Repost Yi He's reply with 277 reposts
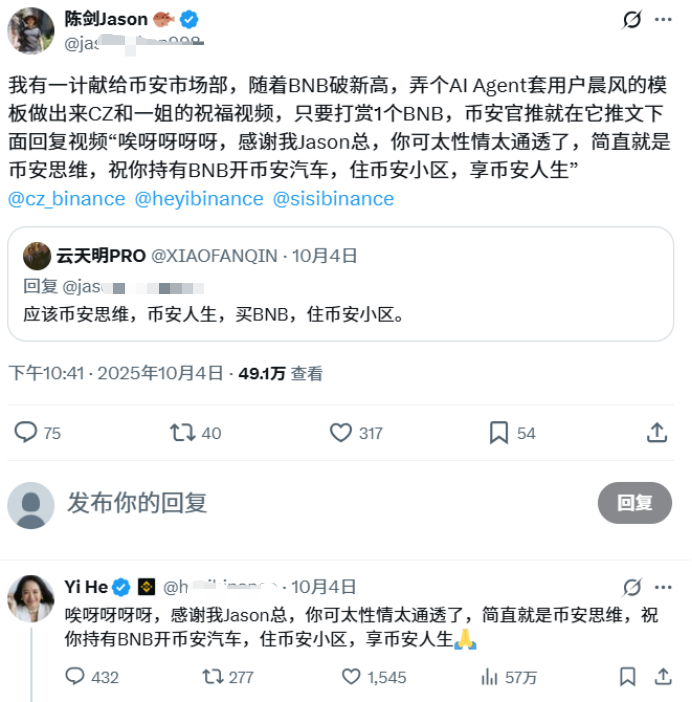 213,677
